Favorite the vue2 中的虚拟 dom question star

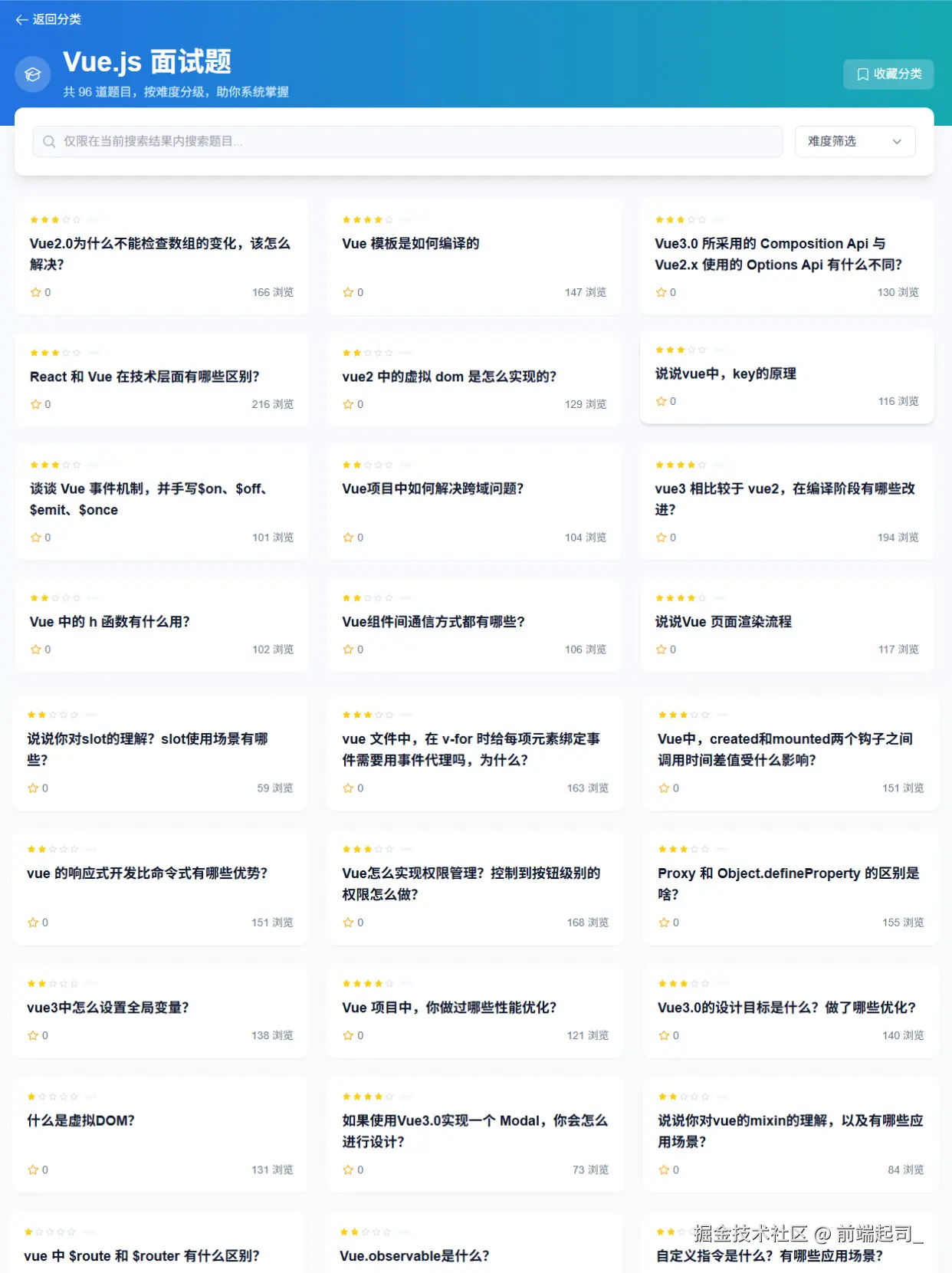[x=348, y=404]
